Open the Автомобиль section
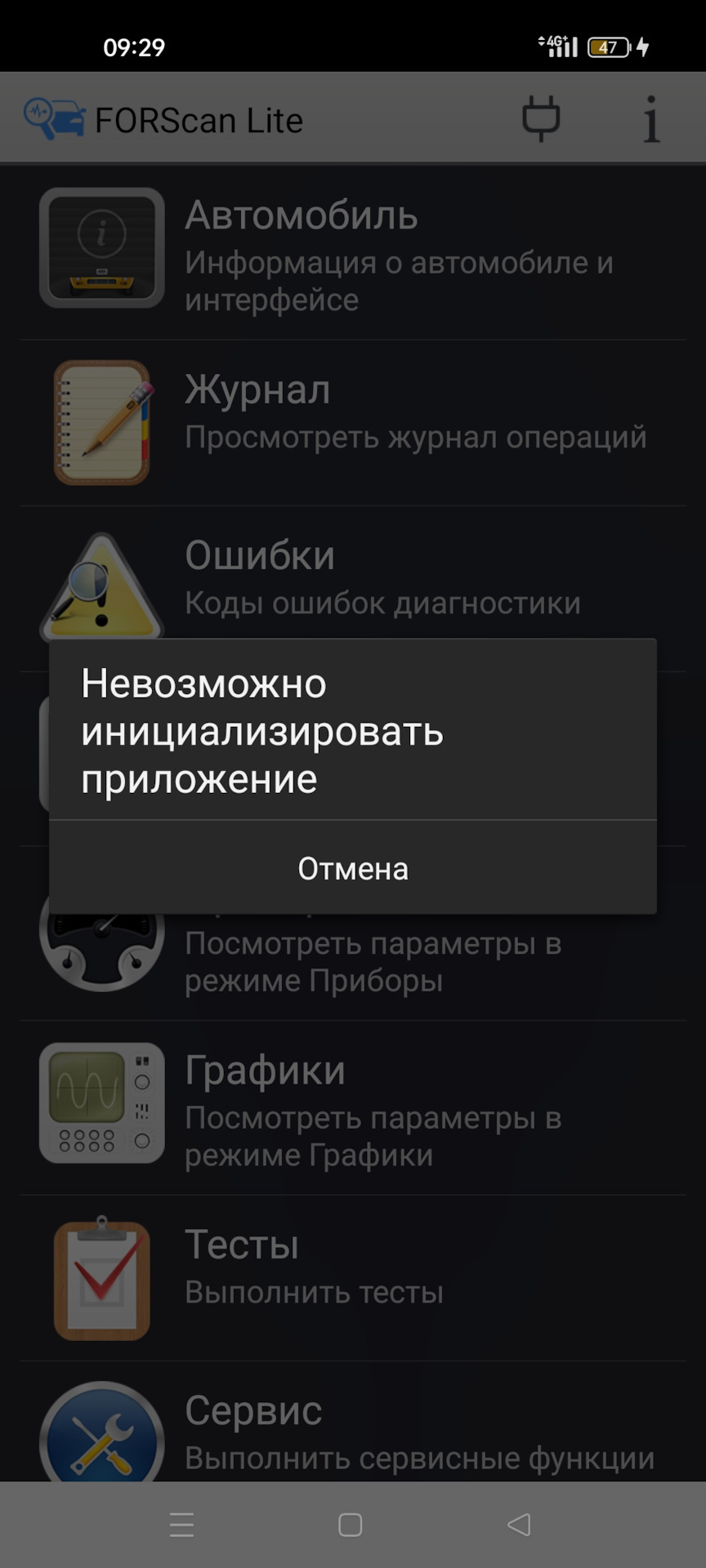The height and width of the screenshot is (1568, 706). (353, 253)
